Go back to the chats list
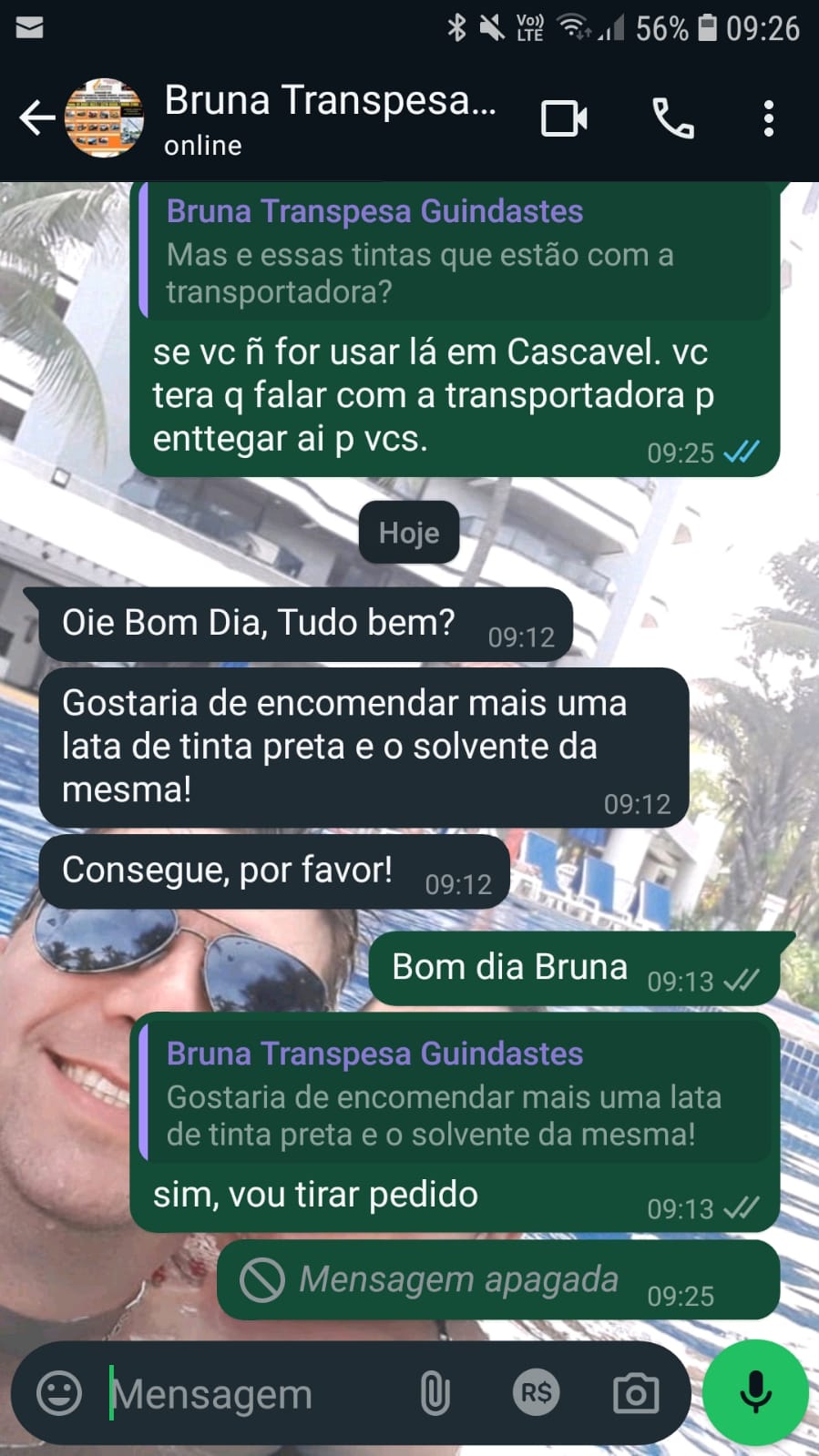The width and height of the screenshot is (819, 1456). pos(36,118)
